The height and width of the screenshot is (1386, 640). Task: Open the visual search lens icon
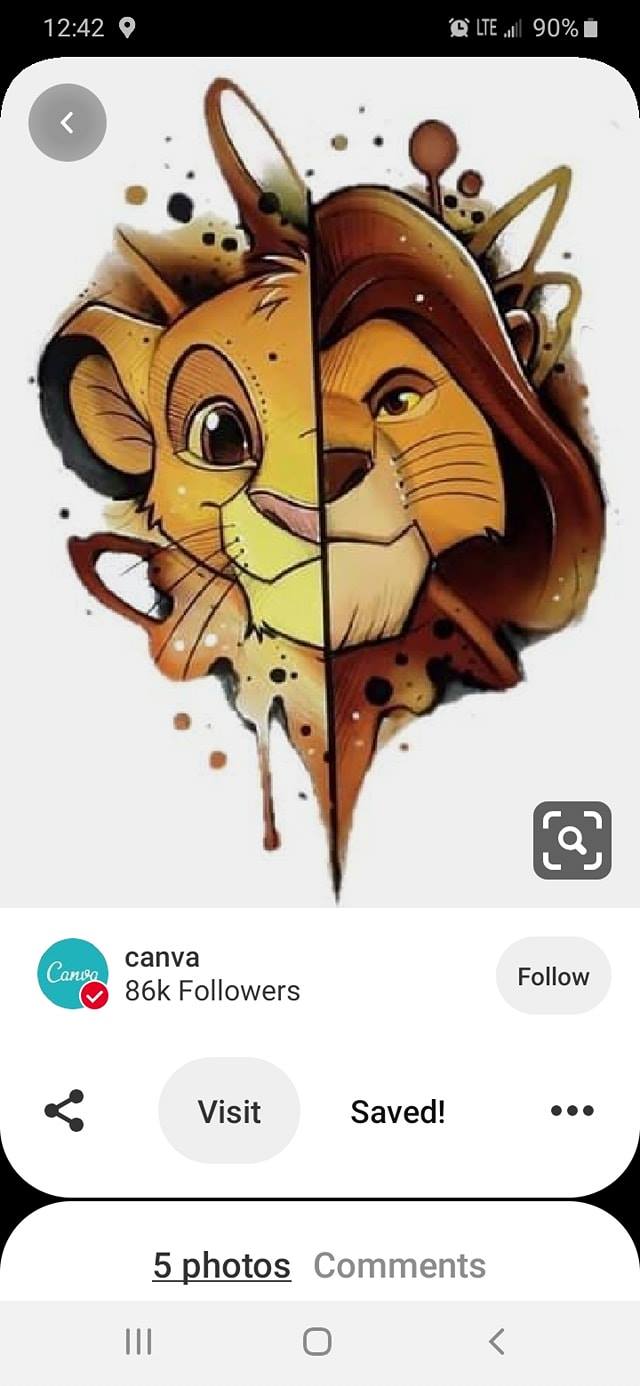(571, 840)
